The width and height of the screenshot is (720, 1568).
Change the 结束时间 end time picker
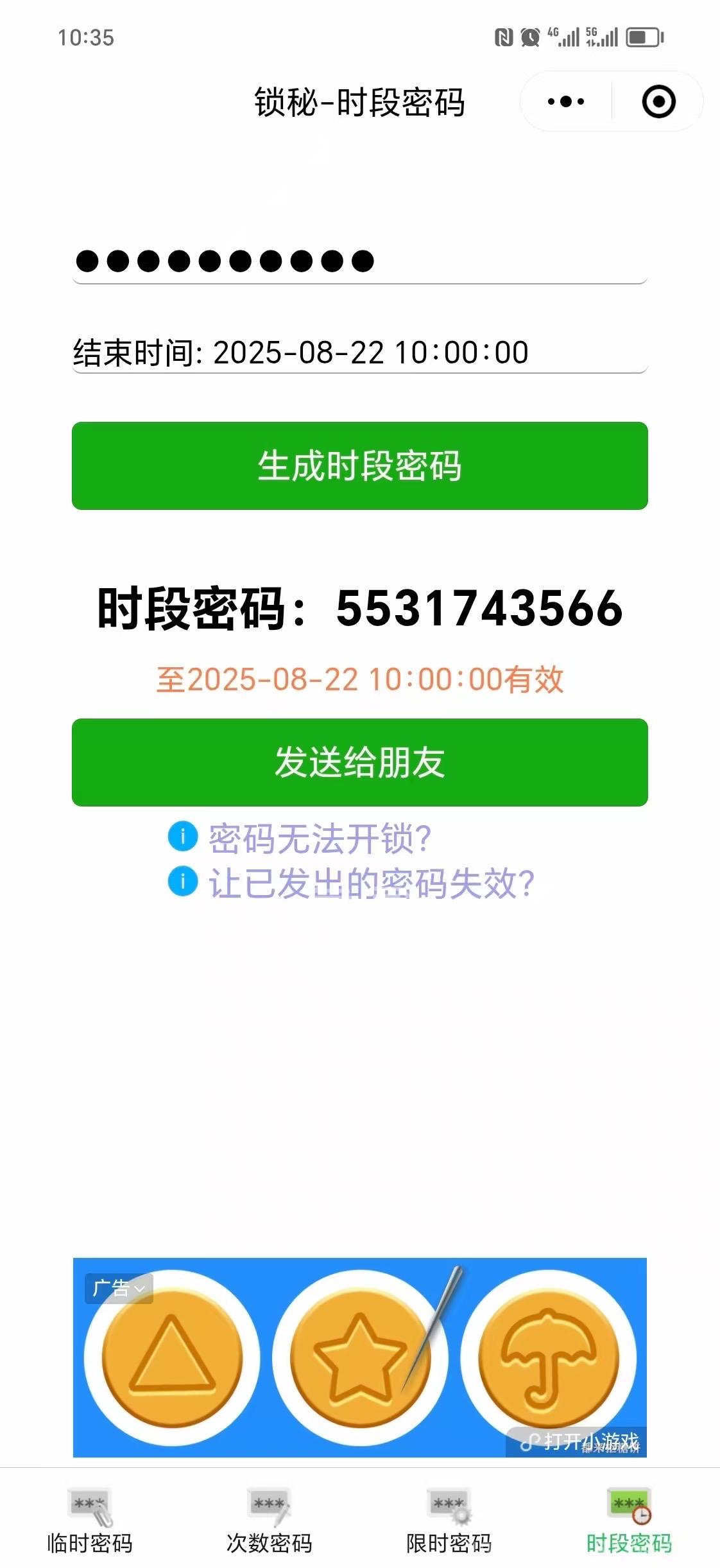(359, 353)
